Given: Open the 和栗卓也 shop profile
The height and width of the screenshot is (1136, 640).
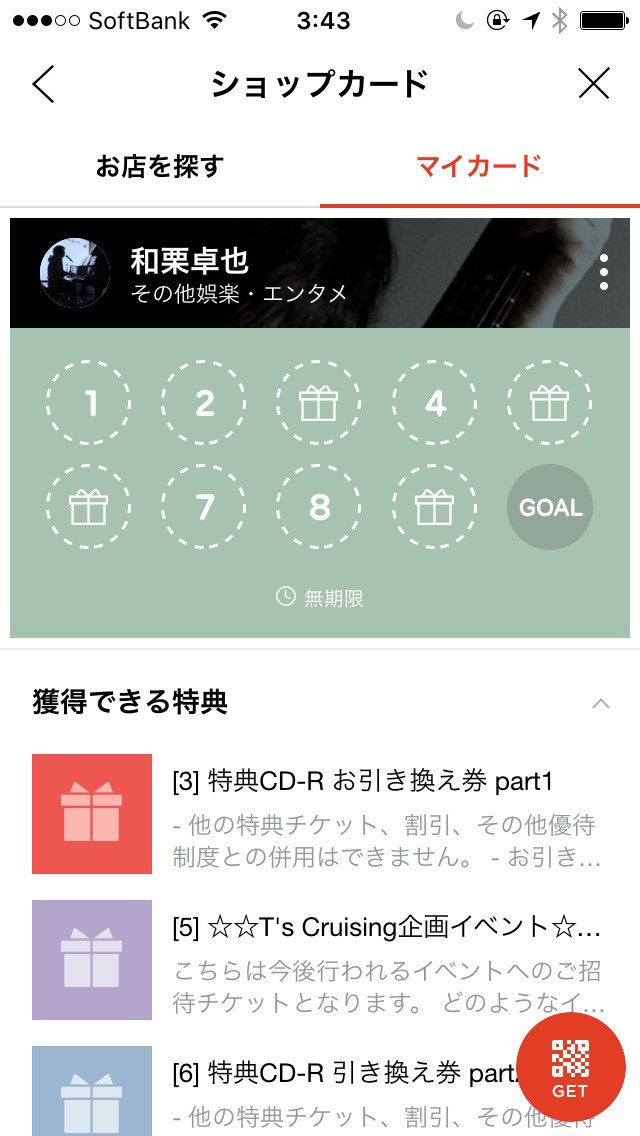Looking at the screenshot, I should pos(190,273).
